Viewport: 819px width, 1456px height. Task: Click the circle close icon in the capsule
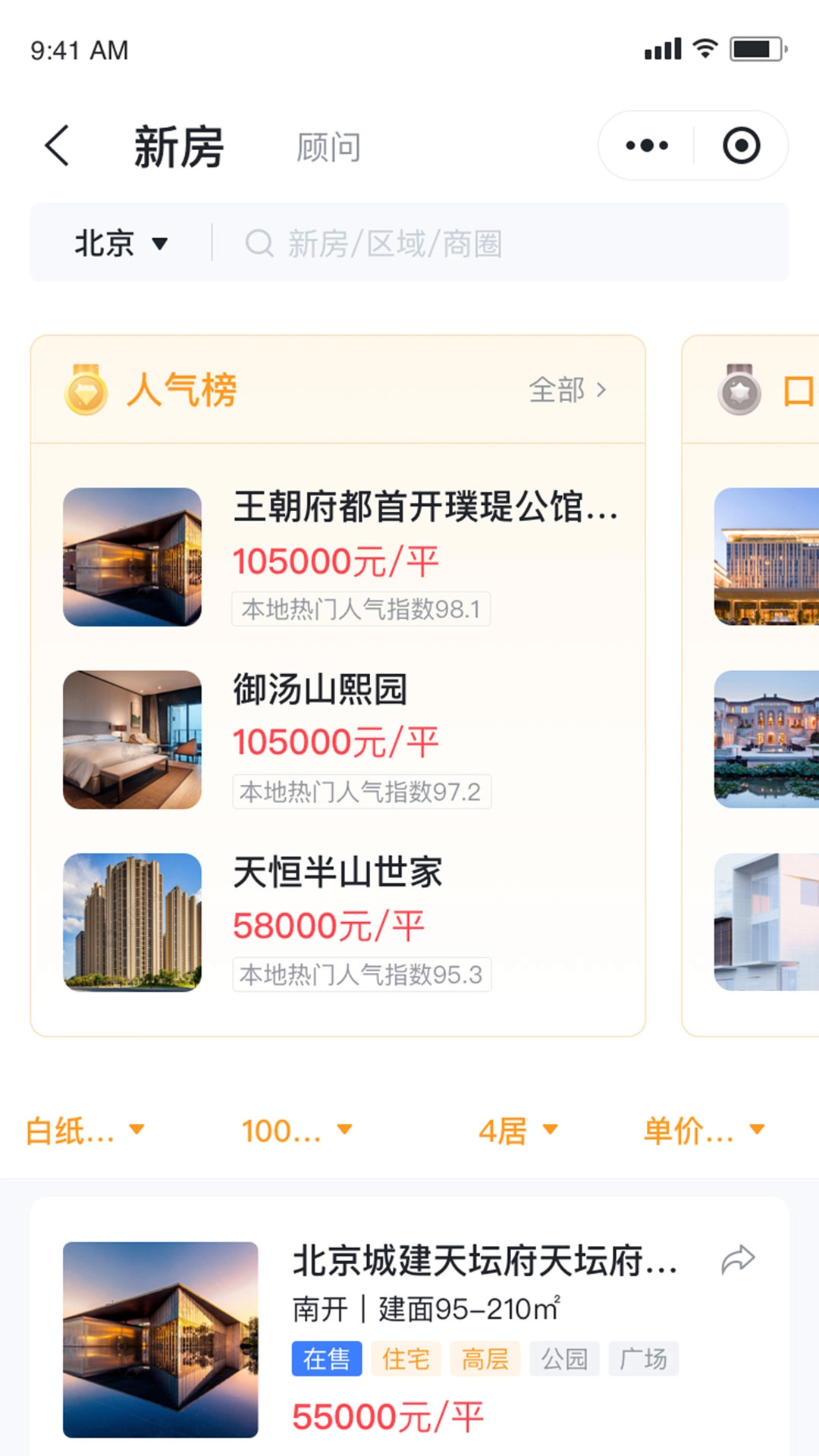[x=742, y=145]
